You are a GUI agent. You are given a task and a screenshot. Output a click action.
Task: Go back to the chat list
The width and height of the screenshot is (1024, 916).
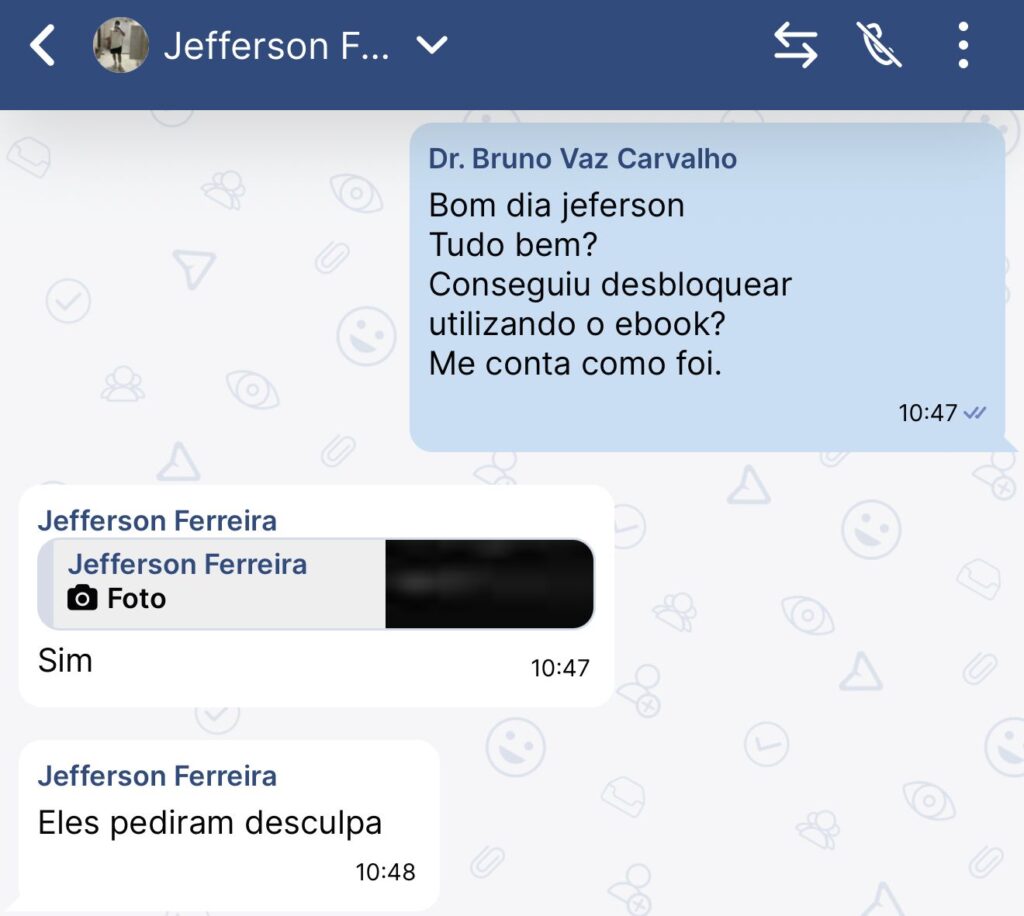[42, 46]
